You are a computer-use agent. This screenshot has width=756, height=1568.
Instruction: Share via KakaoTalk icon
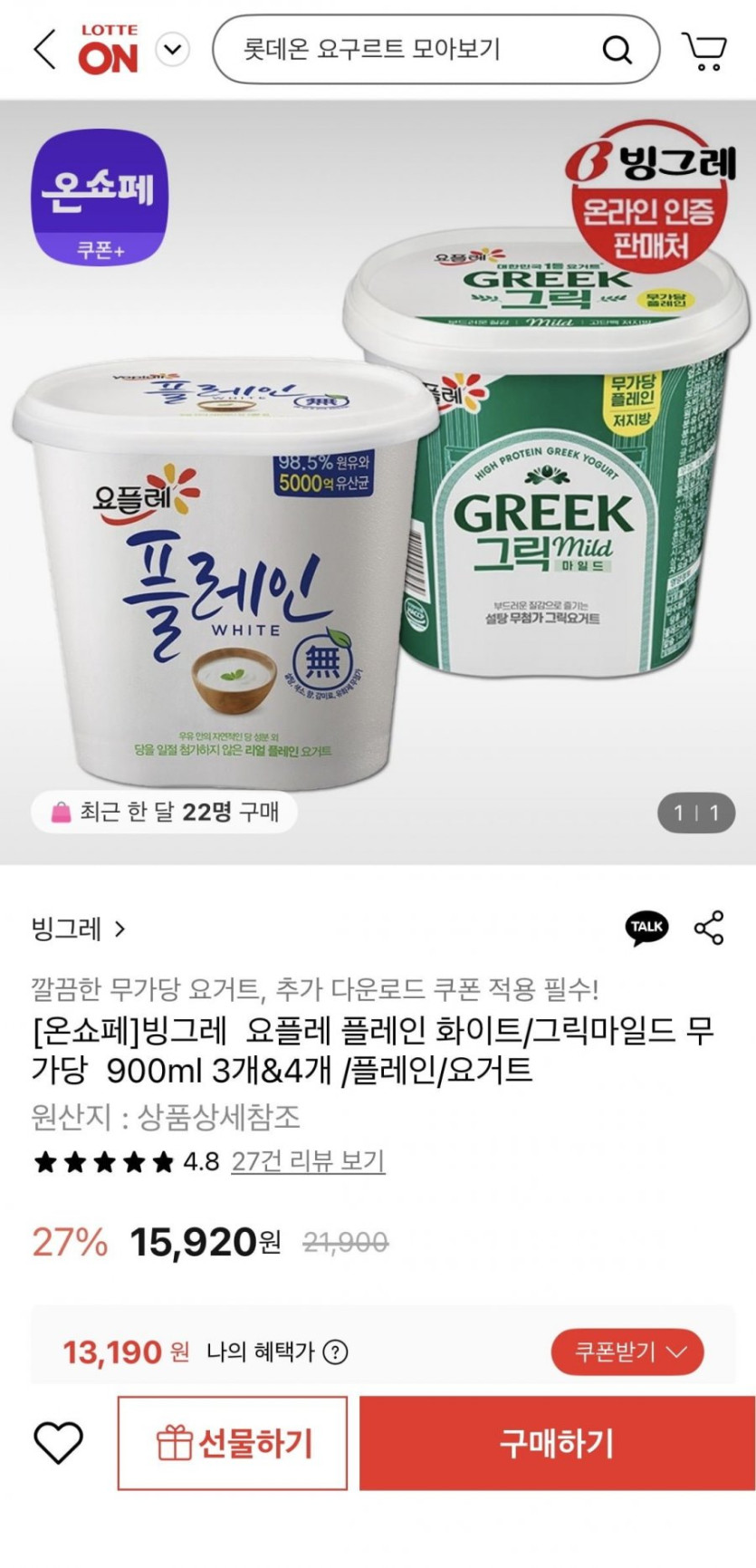click(646, 928)
